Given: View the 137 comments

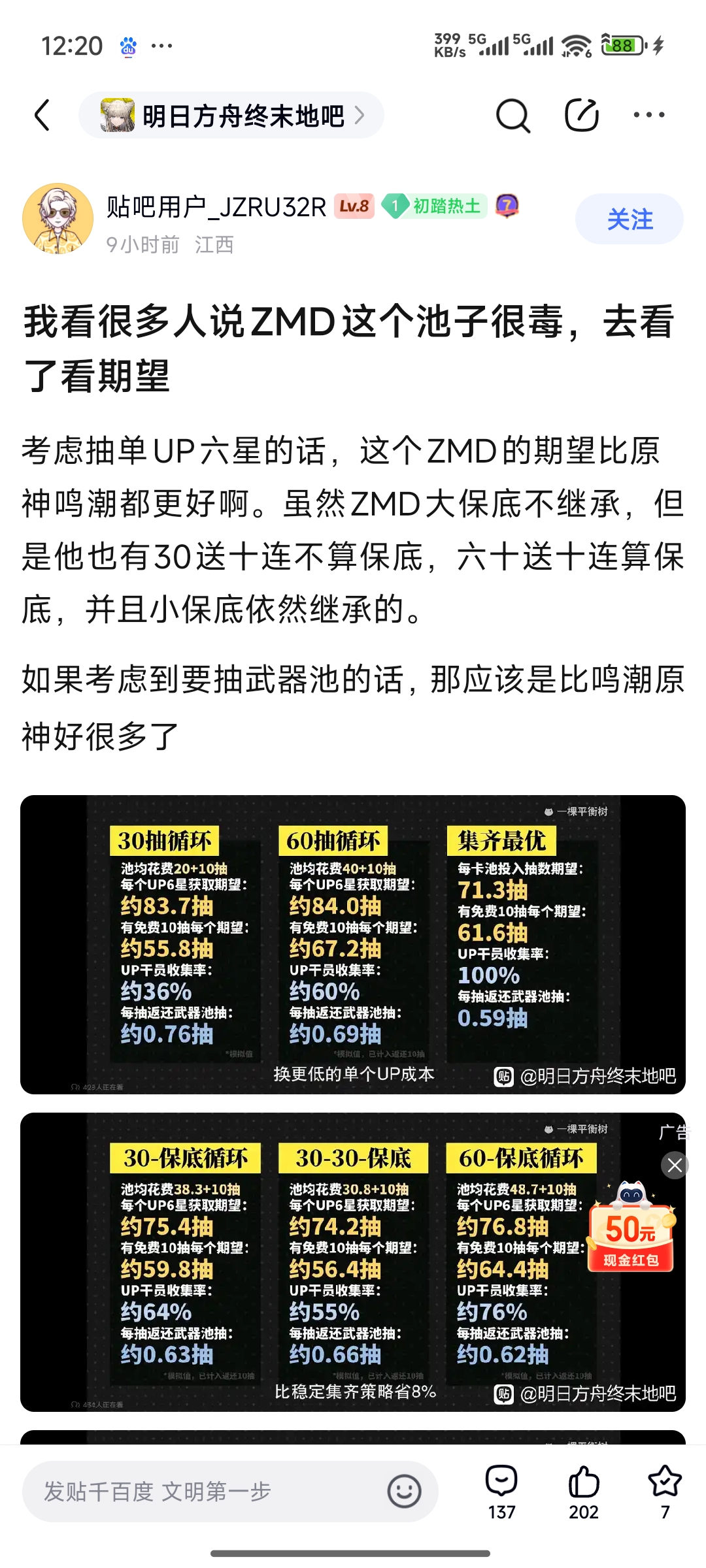Looking at the screenshot, I should click(x=501, y=1492).
